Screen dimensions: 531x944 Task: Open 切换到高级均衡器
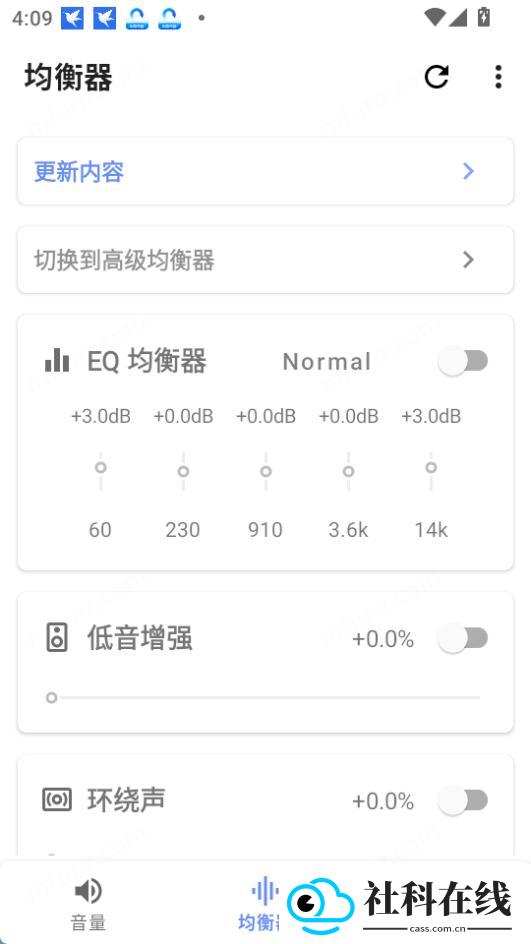[266, 260]
